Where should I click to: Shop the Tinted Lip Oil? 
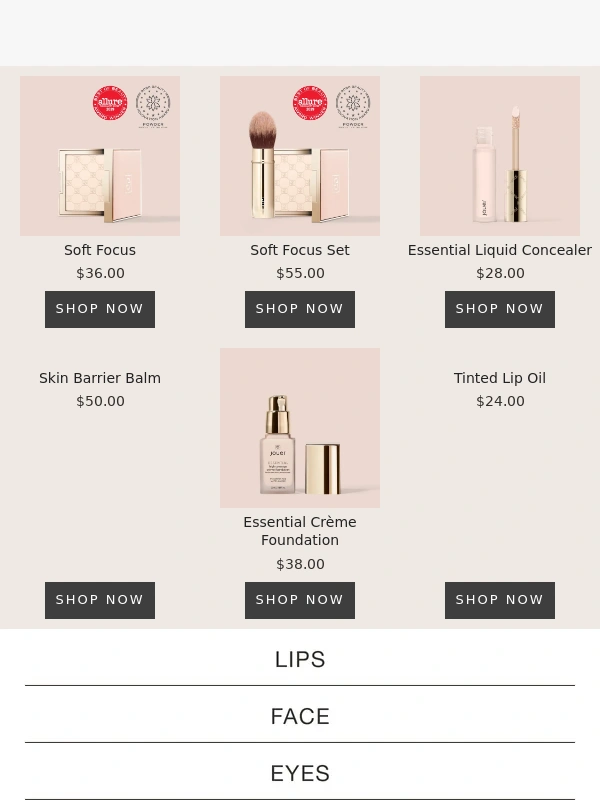pos(500,600)
